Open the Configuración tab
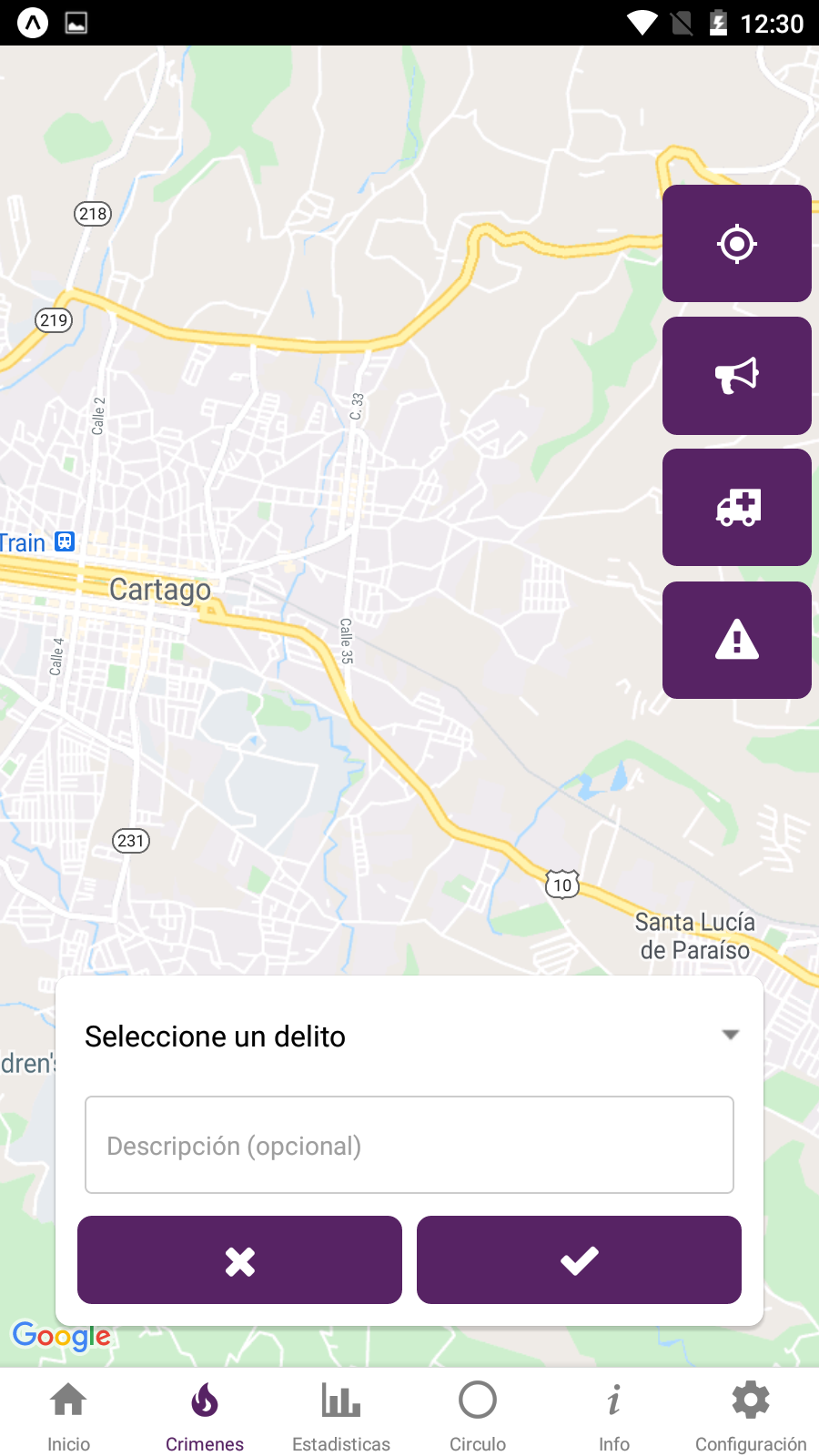The image size is (819, 1456). (x=751, y=1416)
